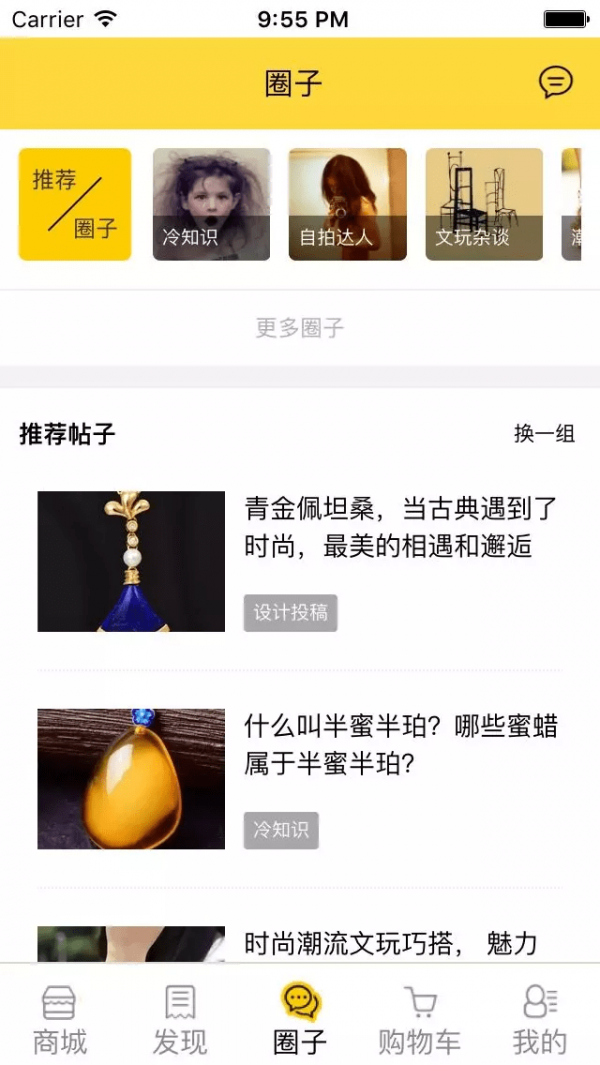Switch to the 我的 tab
600x1065 pixels.
point(540,1018)
